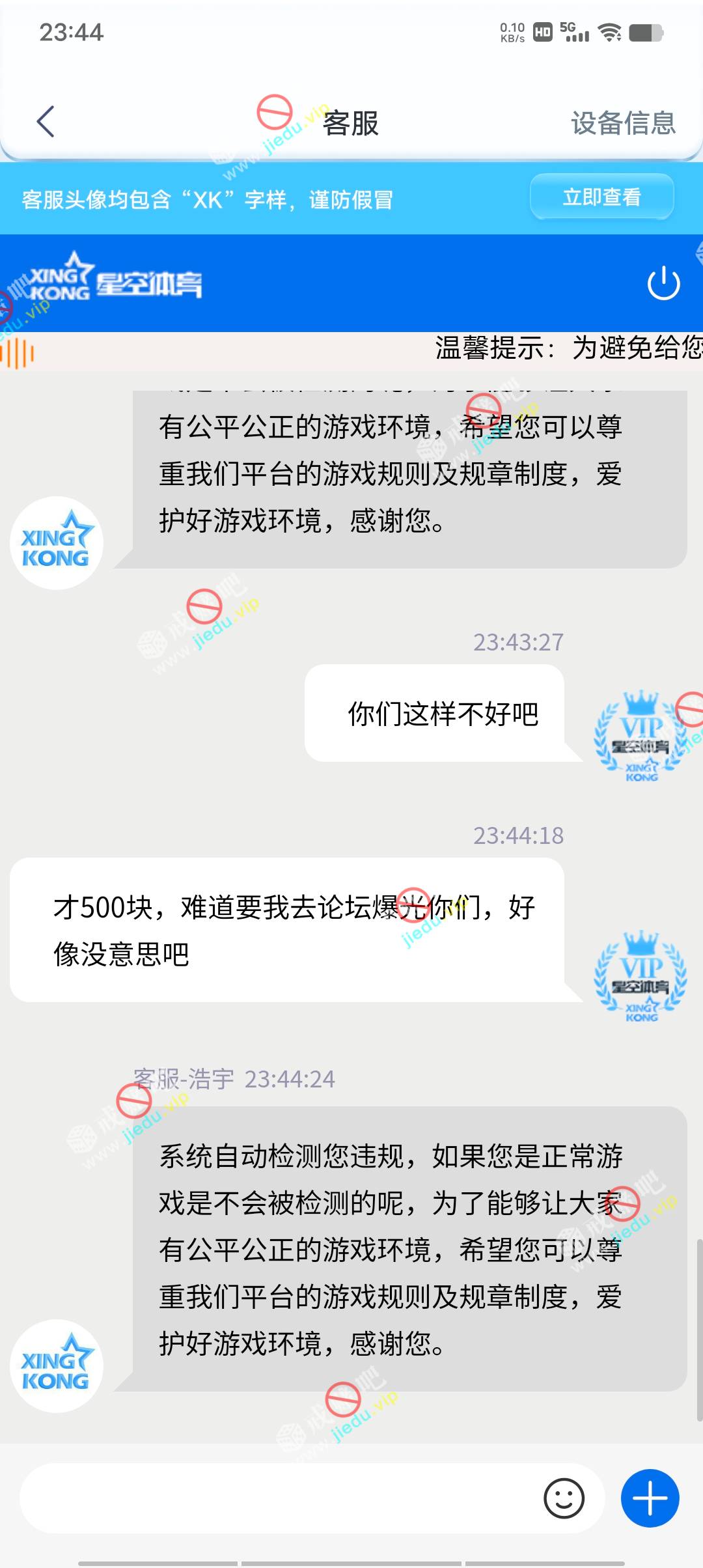
Task: Open the emoji picker
Action: click(564, 1498)
